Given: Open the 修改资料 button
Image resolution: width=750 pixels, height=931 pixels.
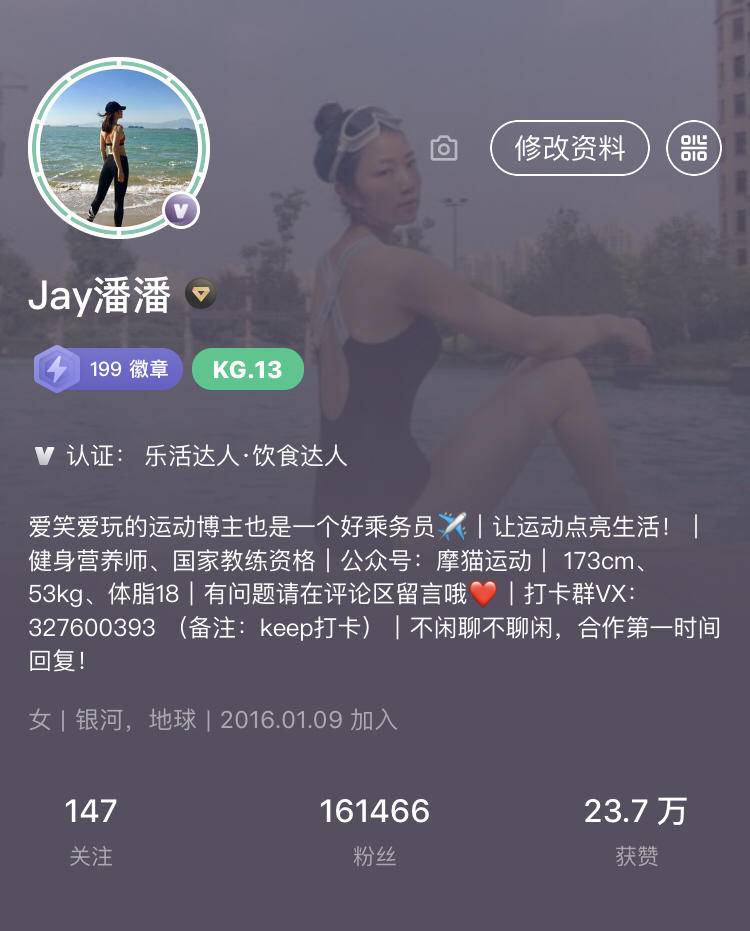Looking at the screenshot, I should [570, 147].
